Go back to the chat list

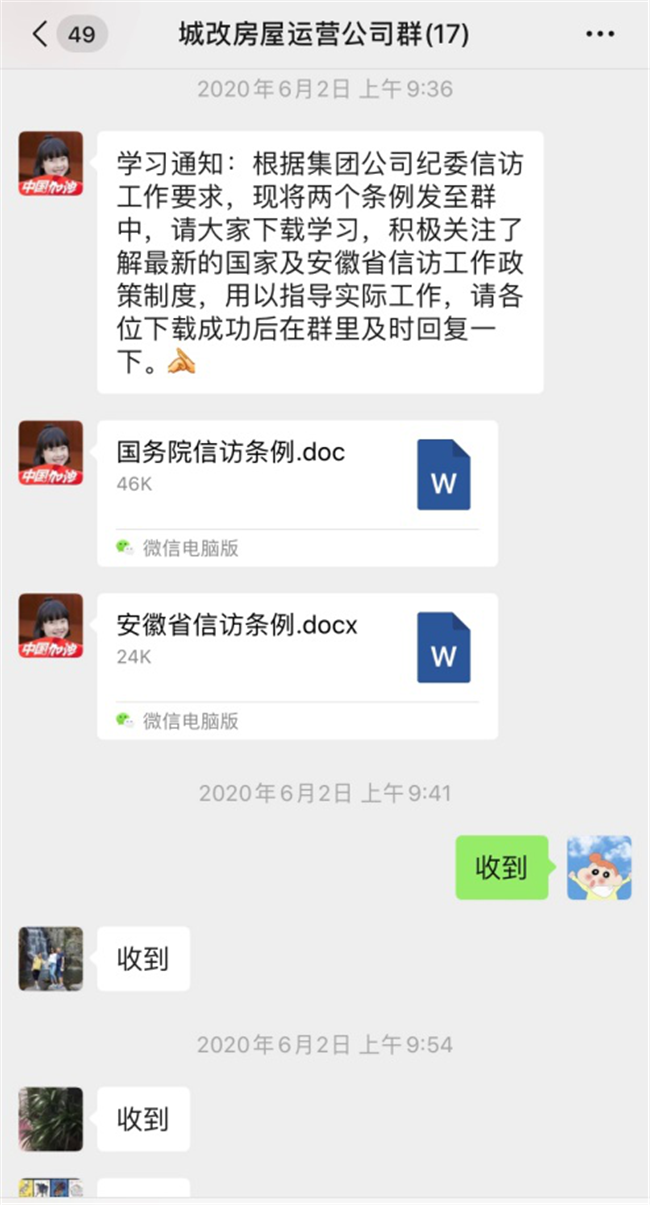[x=40, y=35]
